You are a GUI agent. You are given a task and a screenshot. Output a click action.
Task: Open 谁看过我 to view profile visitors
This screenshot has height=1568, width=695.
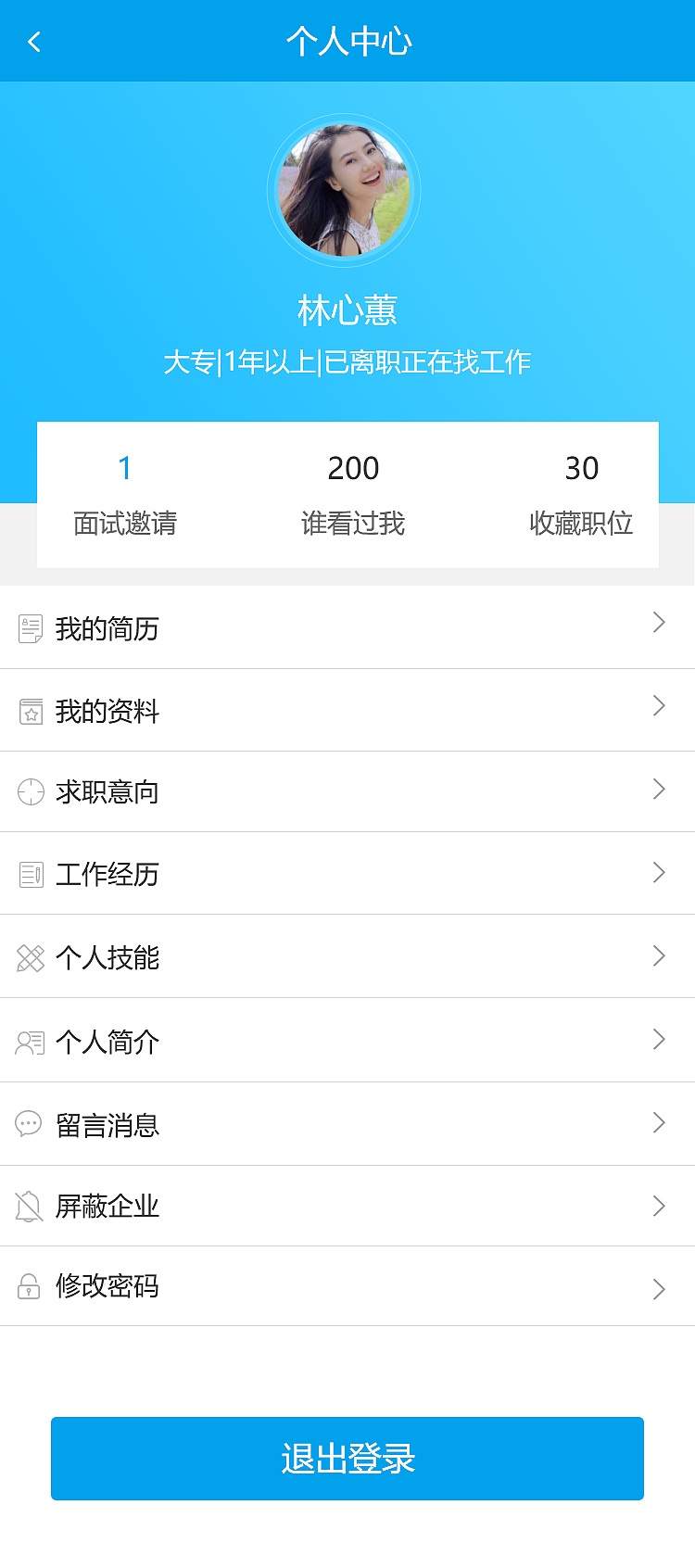[x=352, y=496]
